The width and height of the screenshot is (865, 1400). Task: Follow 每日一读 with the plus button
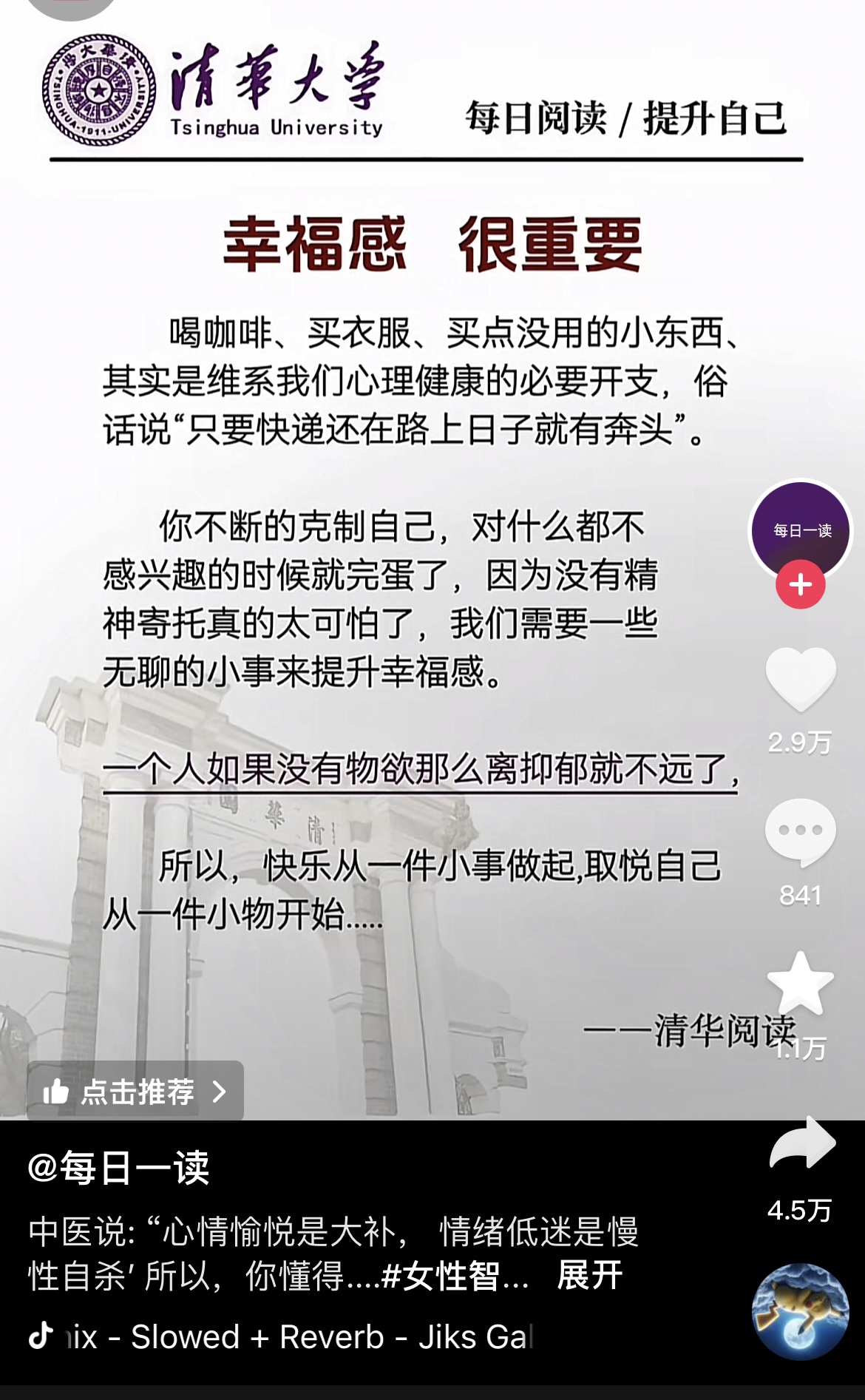pyautogui.click(x=801, y=584)
